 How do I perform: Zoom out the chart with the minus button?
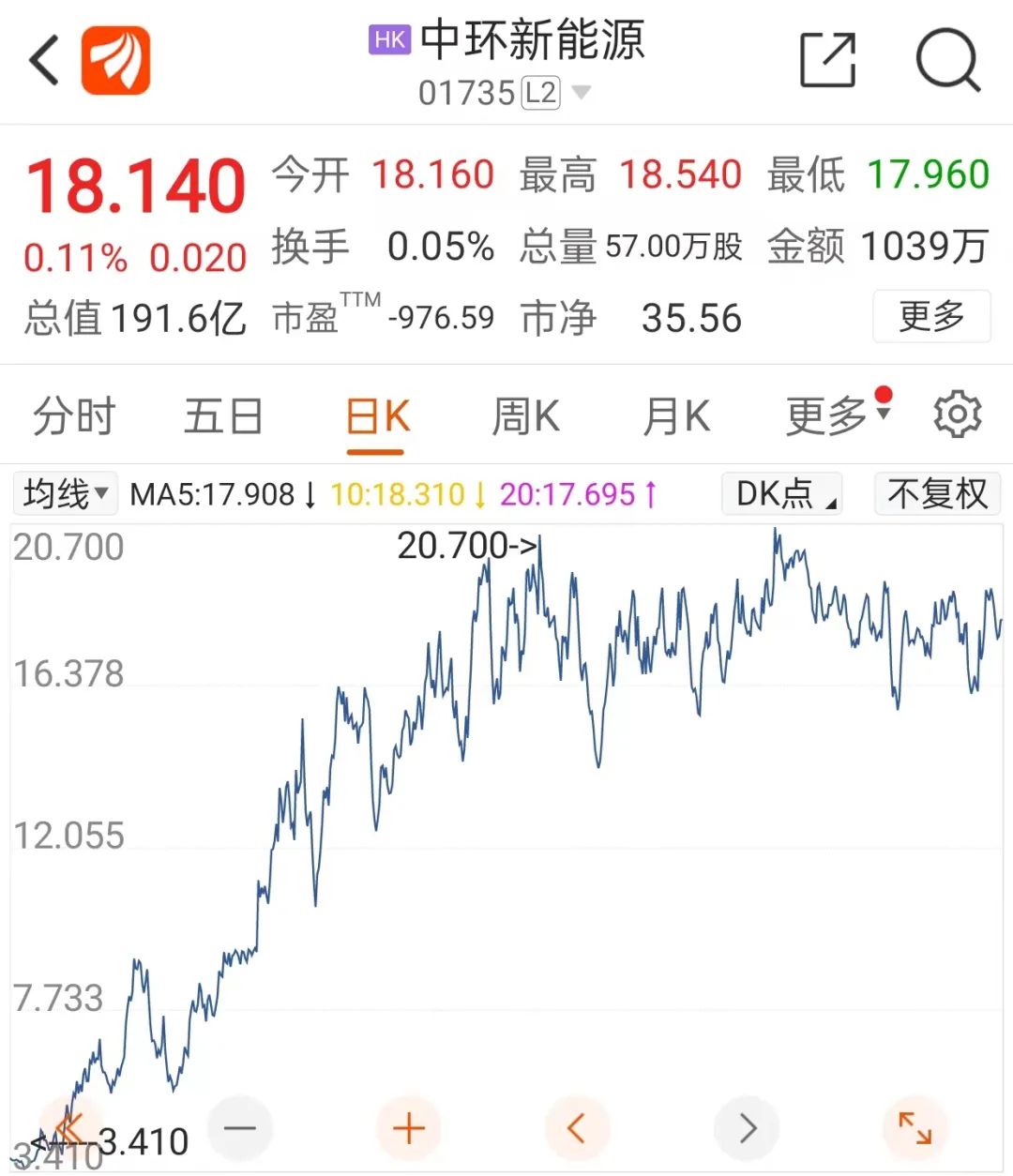click(240, 1128)
